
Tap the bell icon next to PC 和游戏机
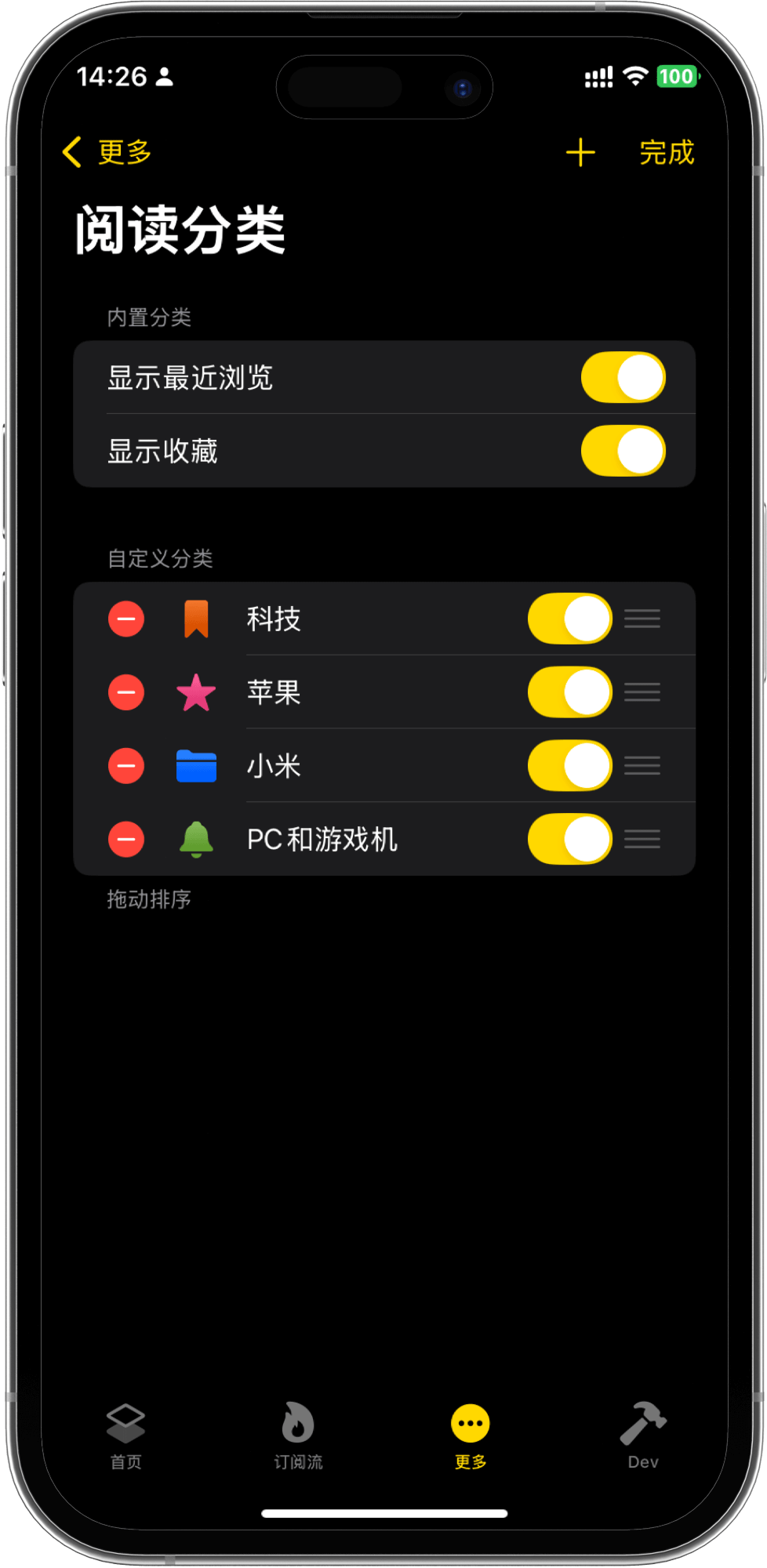[196, 839]
